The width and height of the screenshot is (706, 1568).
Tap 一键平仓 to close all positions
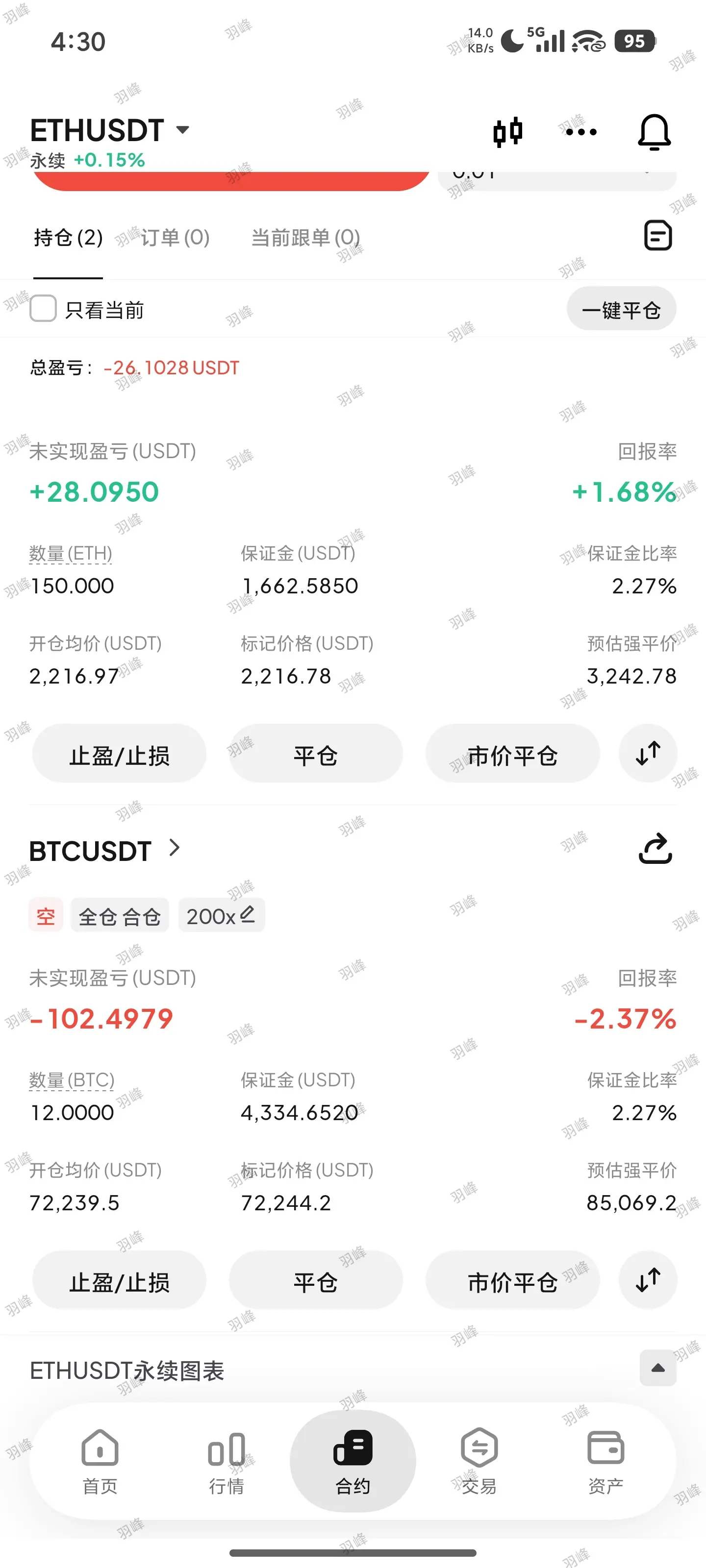click(621, 309)
